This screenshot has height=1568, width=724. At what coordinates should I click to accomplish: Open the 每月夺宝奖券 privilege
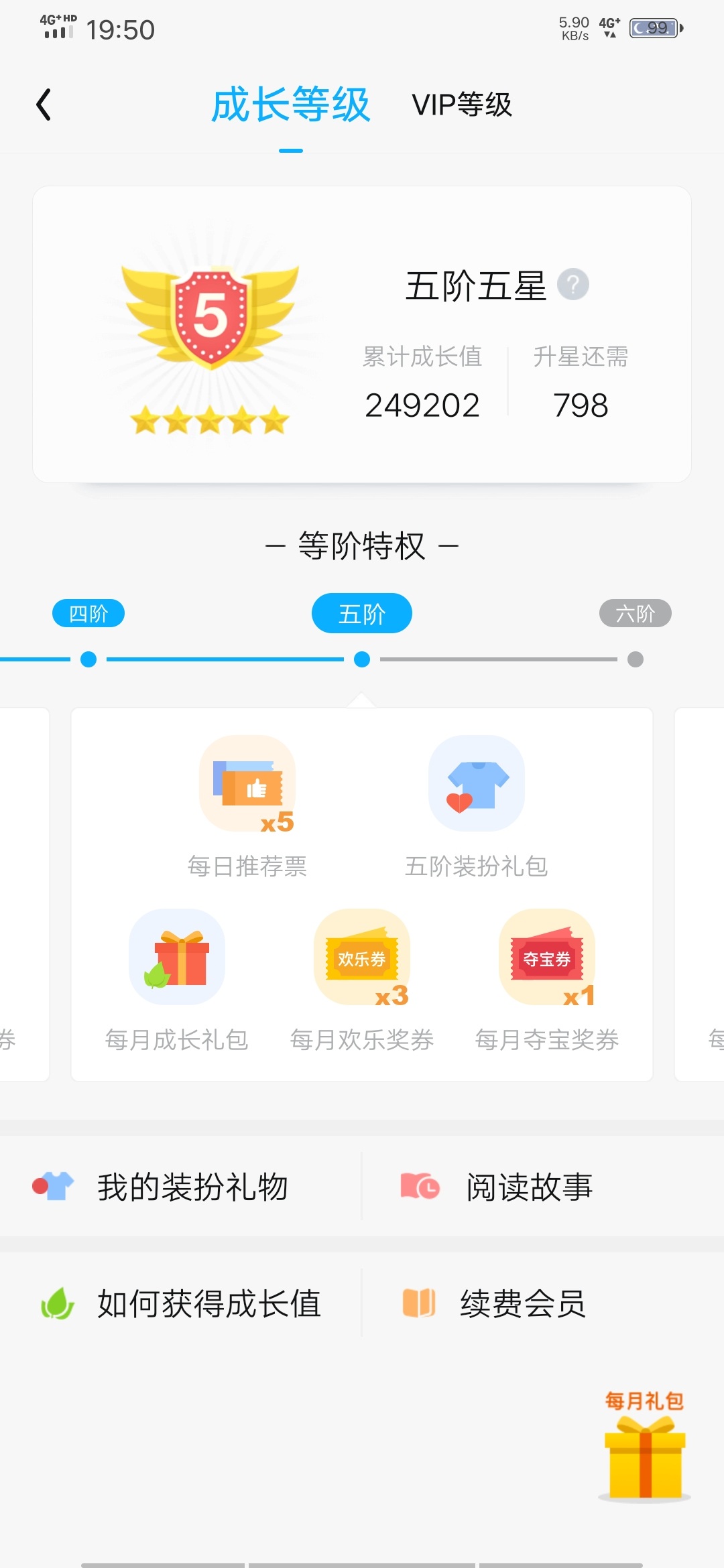547,978
